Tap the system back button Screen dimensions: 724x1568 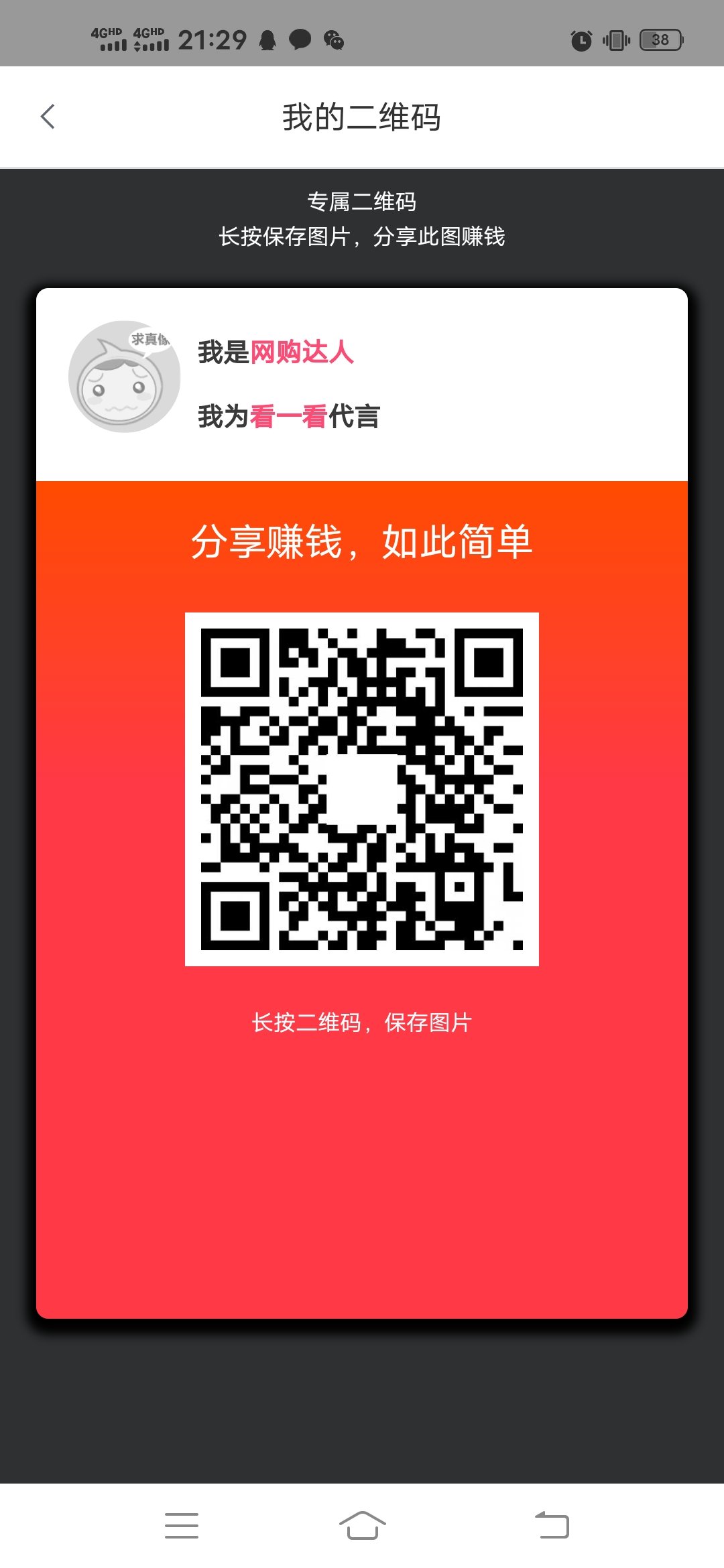(552, 1525)
